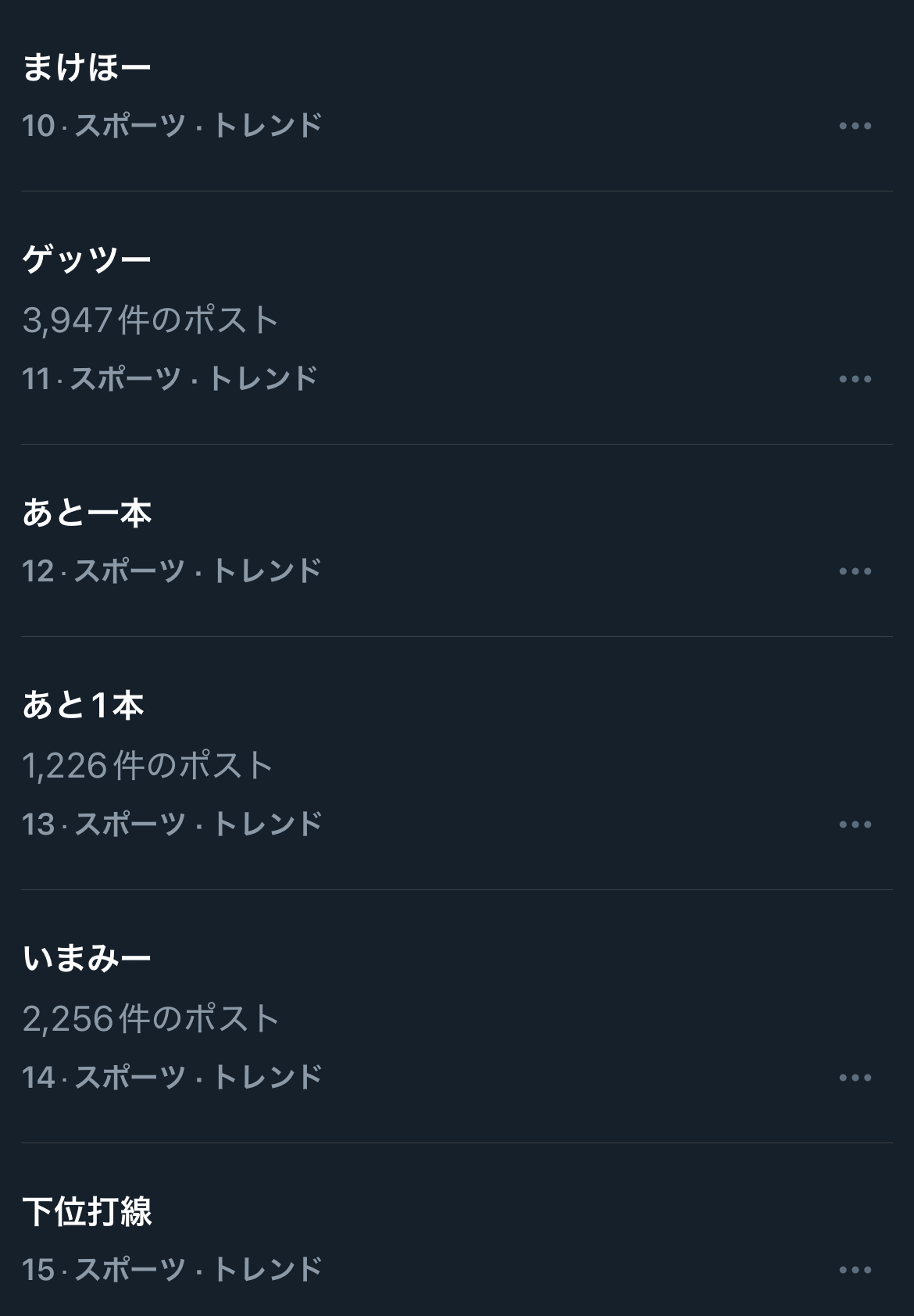
Task: View the ゲッツー trending topic
Action: coord(87,259)
